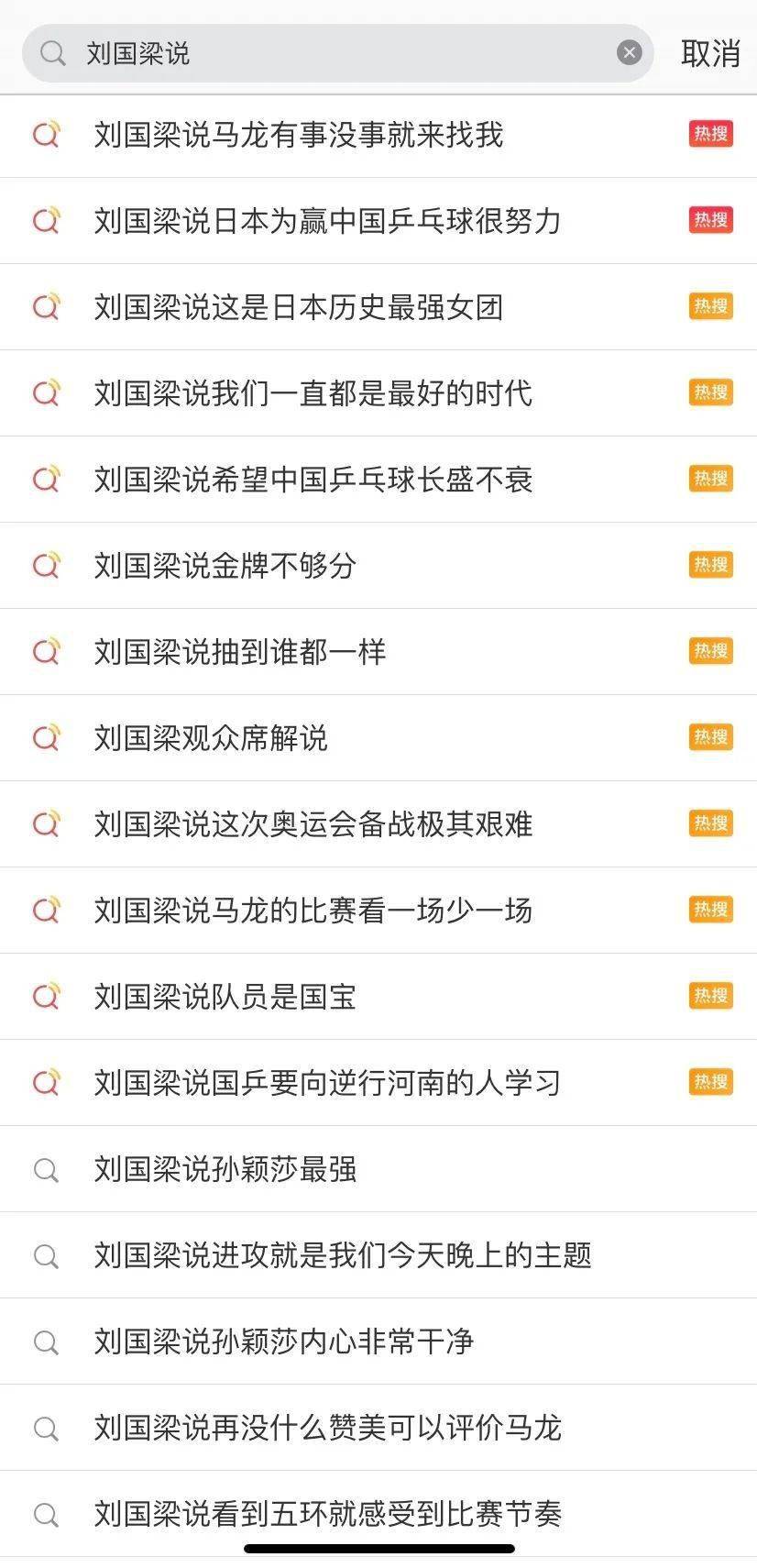Image resolution: width=757 pixels, height=1568 pixels.
Task: Choose 刘国梁说我们一直都是最好的时代
Action: [x=313, y=393]
